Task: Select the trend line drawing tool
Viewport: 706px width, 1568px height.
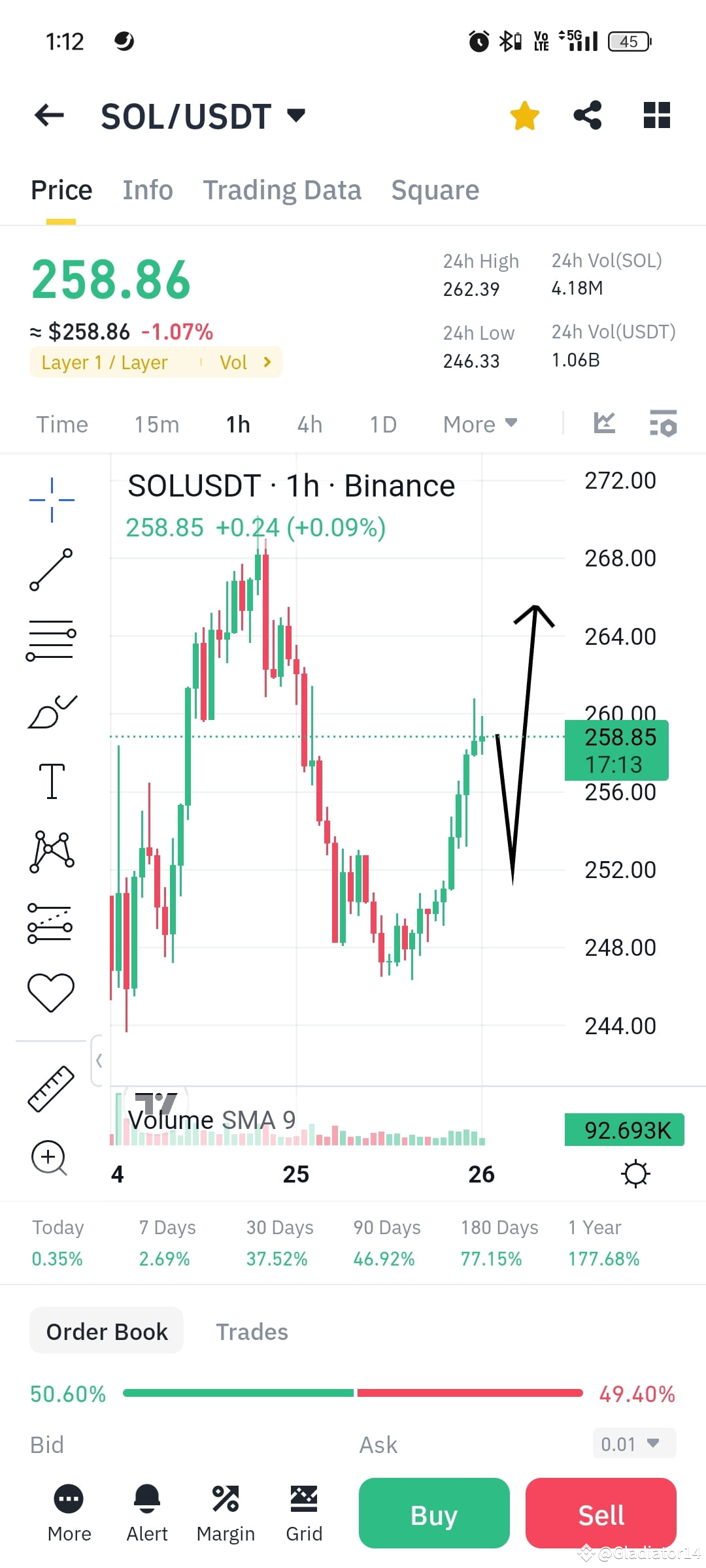Action: tap(52, 570)
